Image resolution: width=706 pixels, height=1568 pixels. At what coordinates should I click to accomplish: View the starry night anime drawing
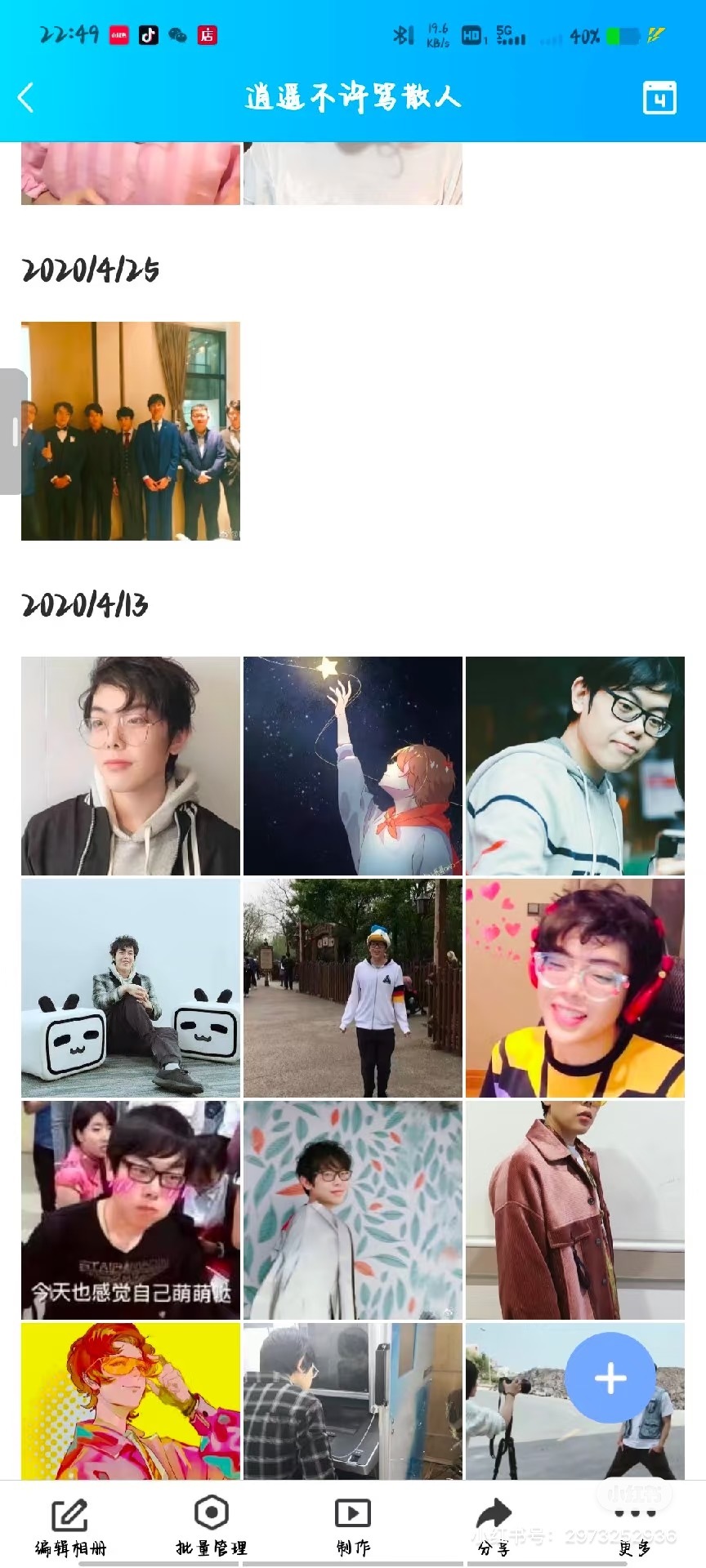point(353,766)
